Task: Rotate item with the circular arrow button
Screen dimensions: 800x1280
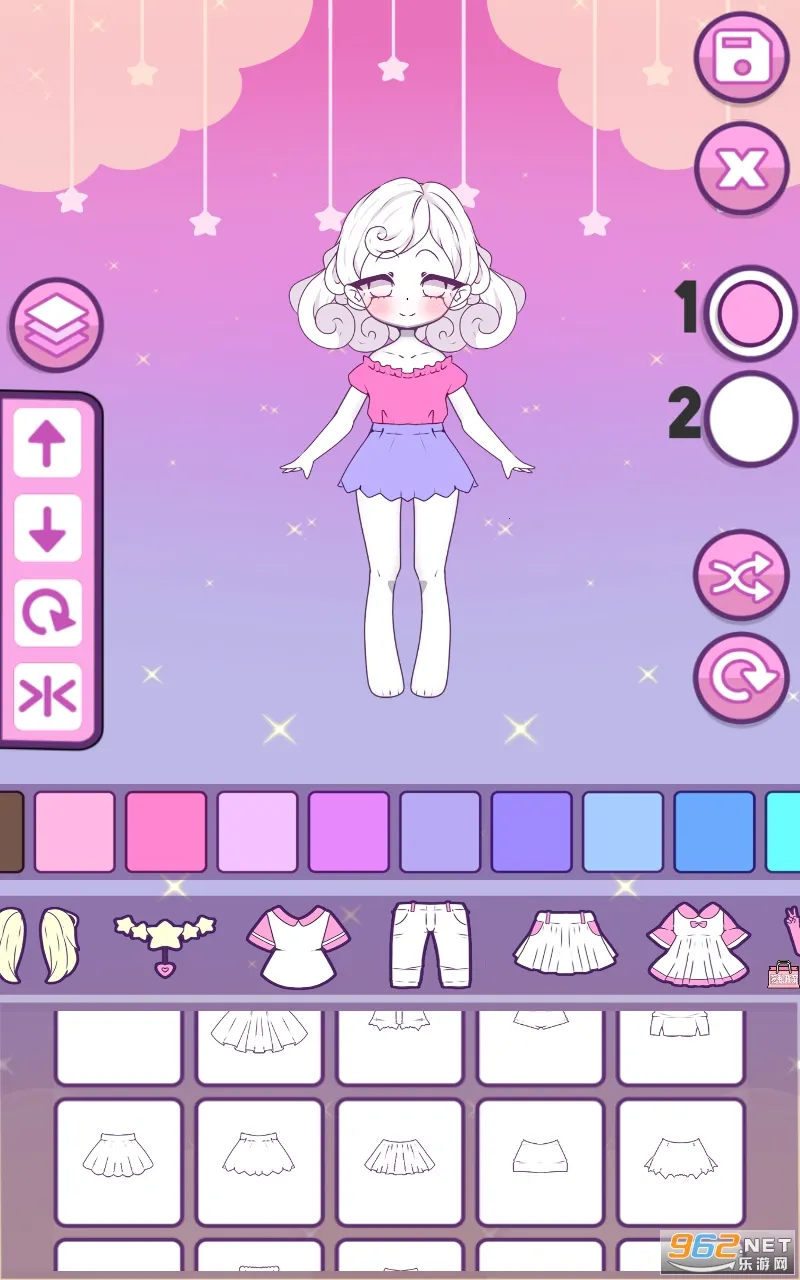Action: [x=47, y=611]
